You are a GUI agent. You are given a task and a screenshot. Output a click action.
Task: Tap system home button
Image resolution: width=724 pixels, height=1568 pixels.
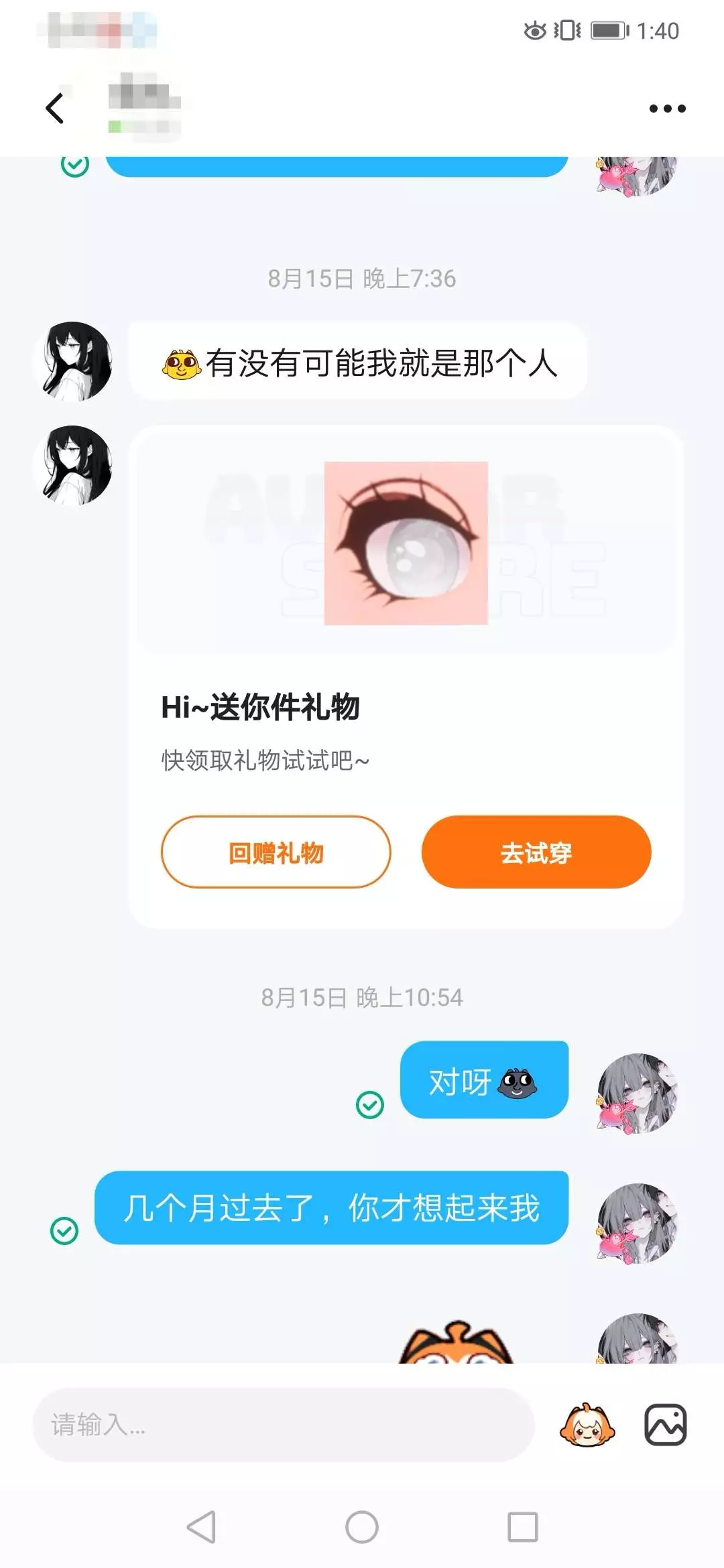[x=362, y=1527]
